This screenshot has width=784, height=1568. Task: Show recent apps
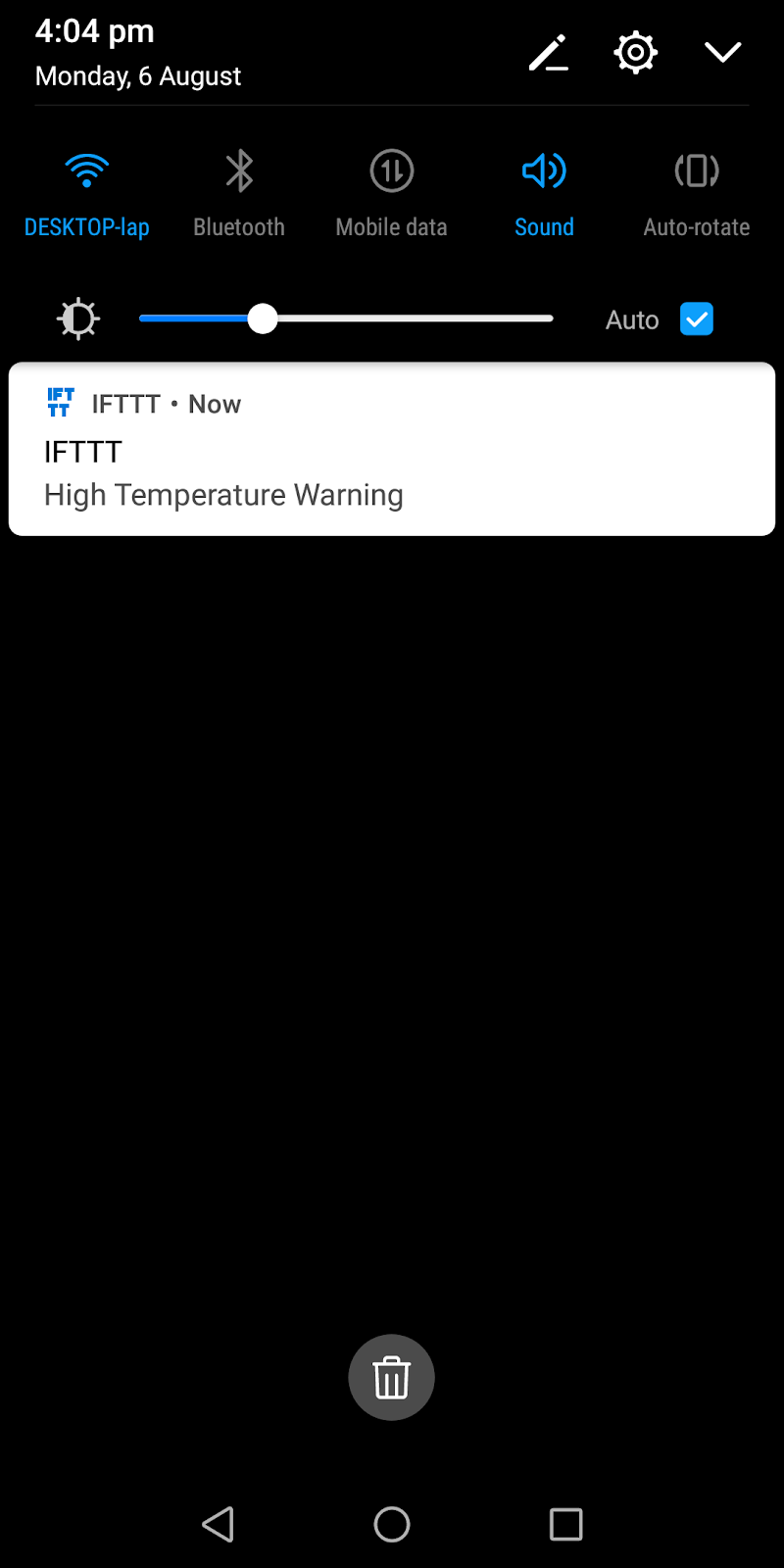(x=565, y=1524)
